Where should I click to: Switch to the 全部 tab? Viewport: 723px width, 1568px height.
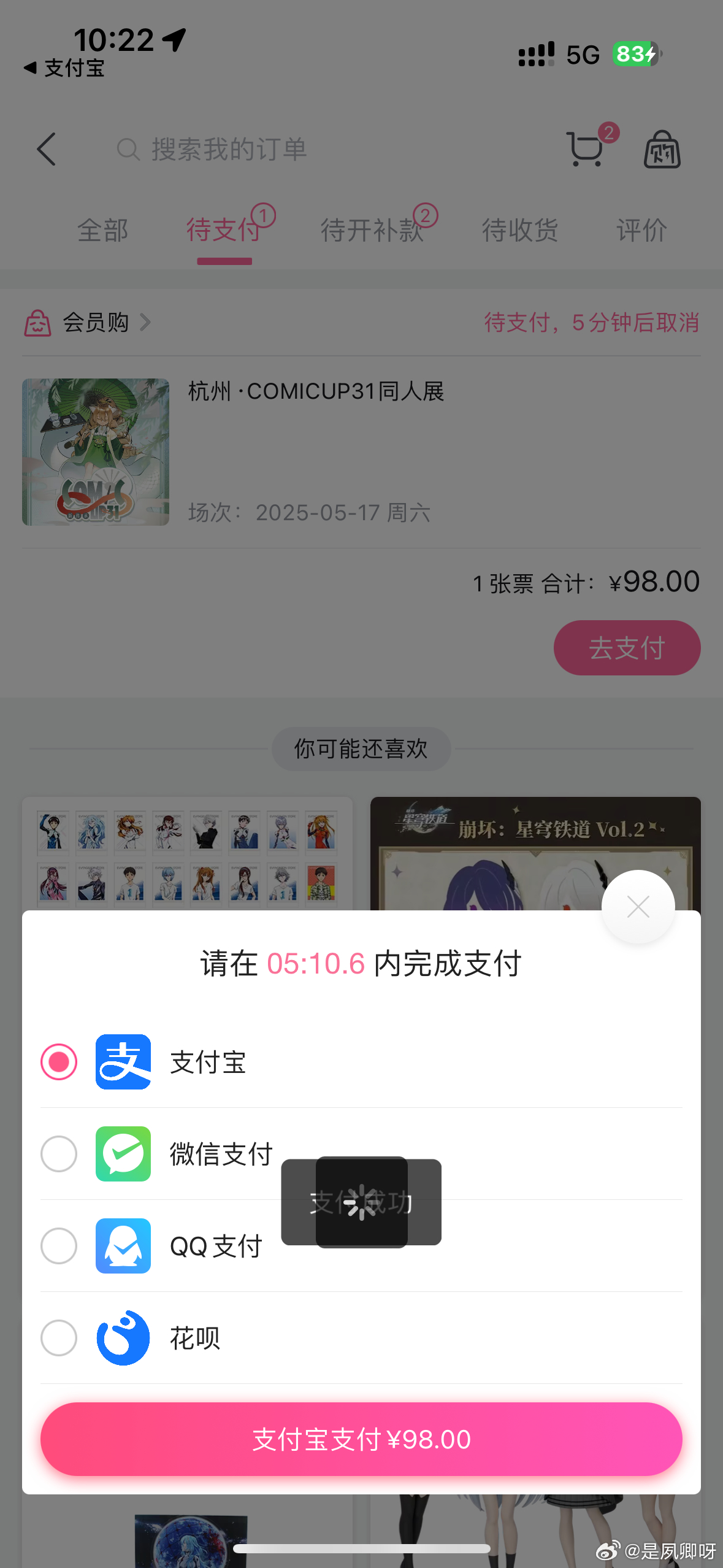(102, 231)
